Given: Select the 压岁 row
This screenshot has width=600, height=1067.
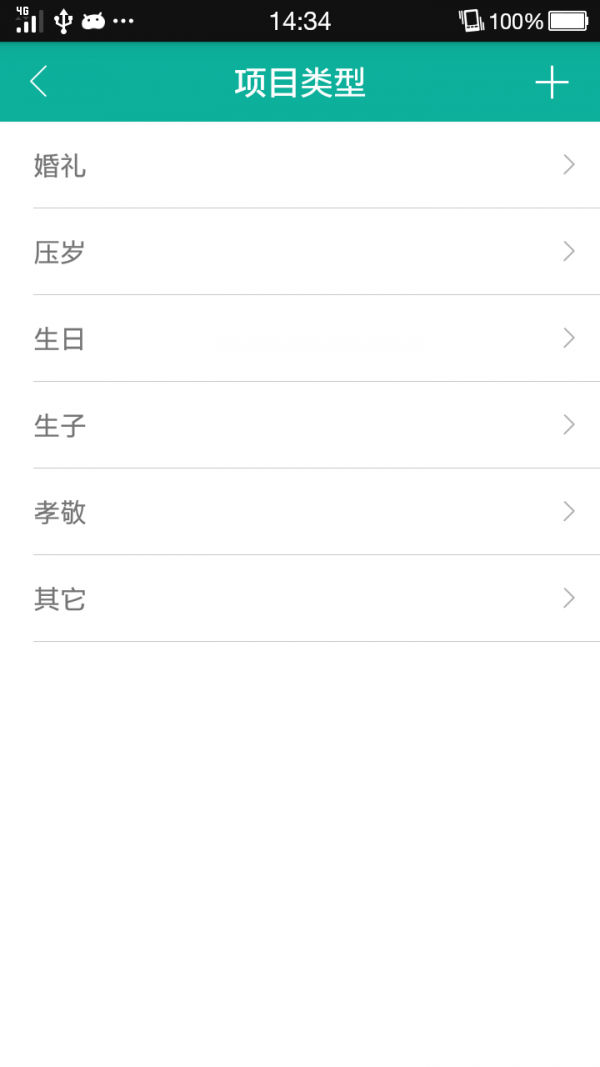Looking at the screenshot, I should click(x=300, y=252).
